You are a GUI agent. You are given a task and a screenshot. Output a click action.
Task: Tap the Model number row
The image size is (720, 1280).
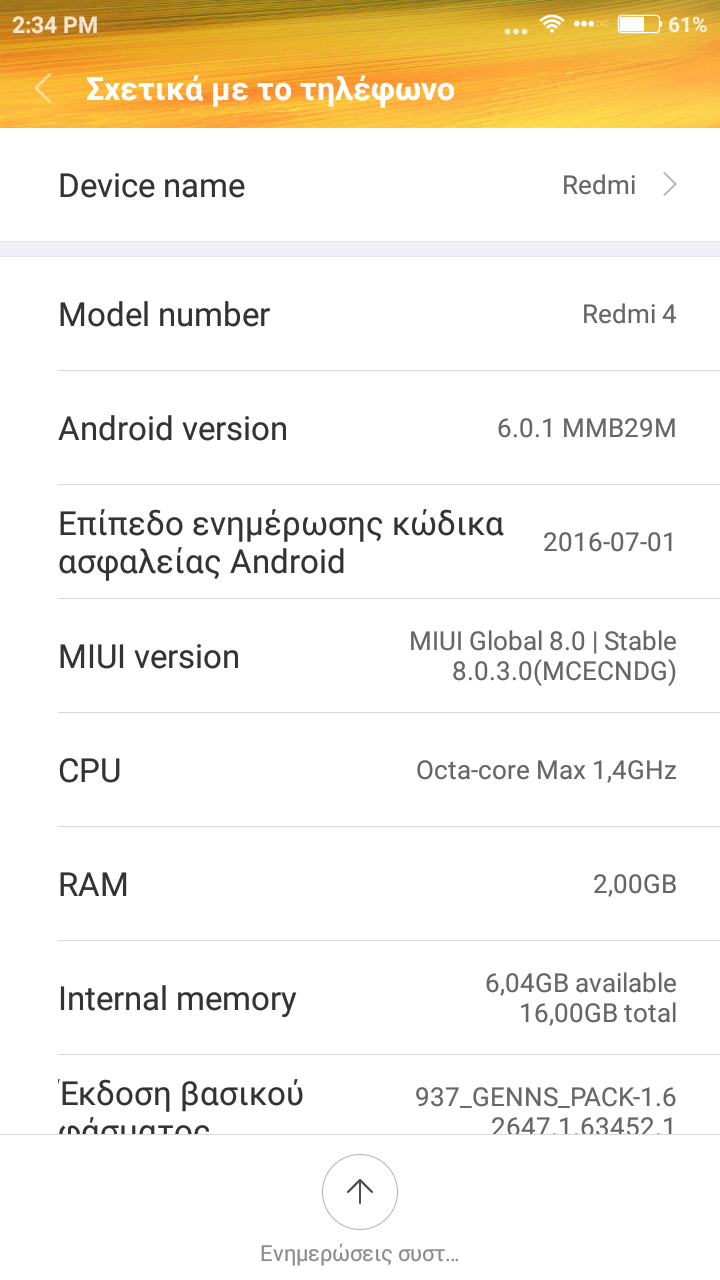[360, 315]
